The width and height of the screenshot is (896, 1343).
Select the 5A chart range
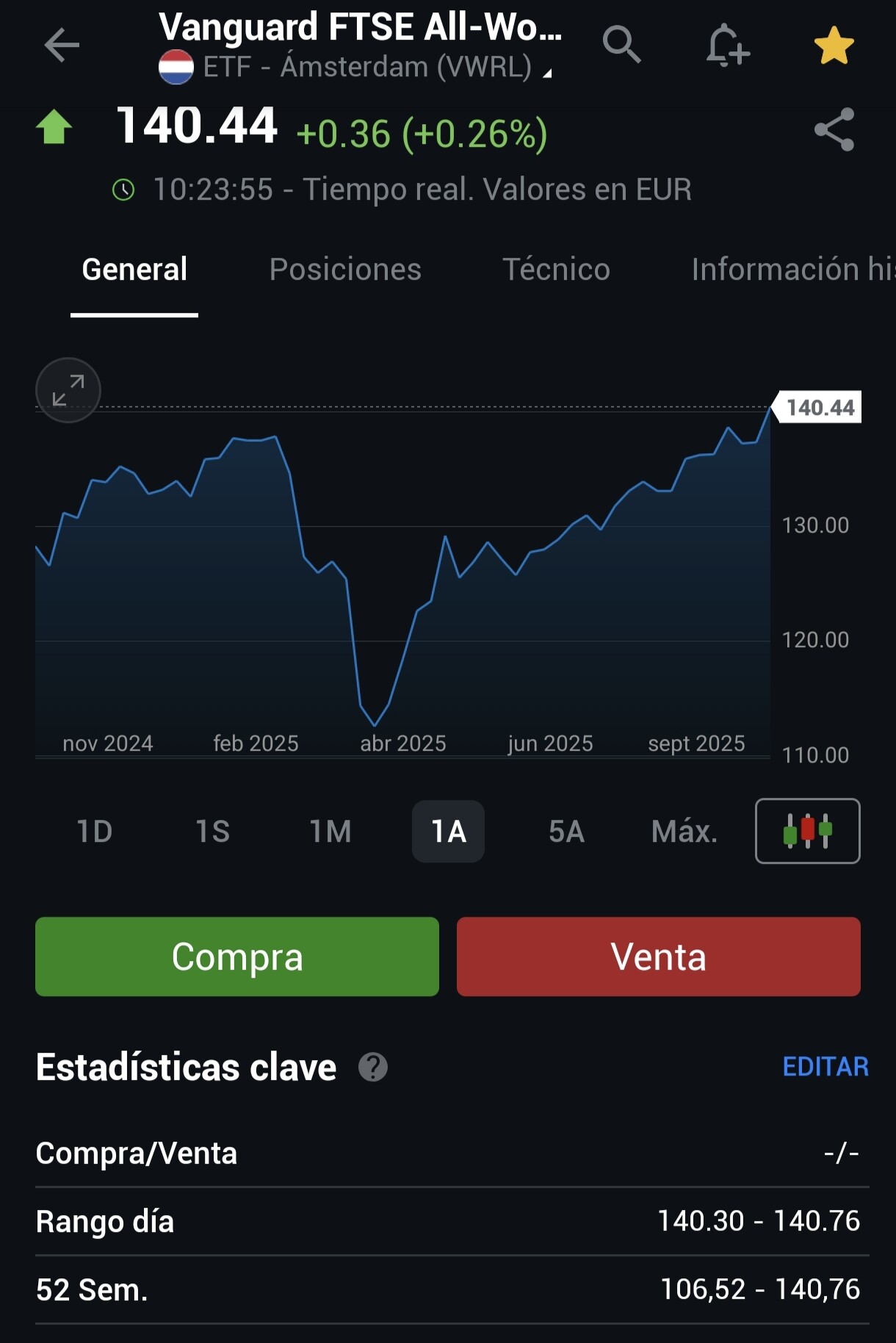[x=566, y=832]
